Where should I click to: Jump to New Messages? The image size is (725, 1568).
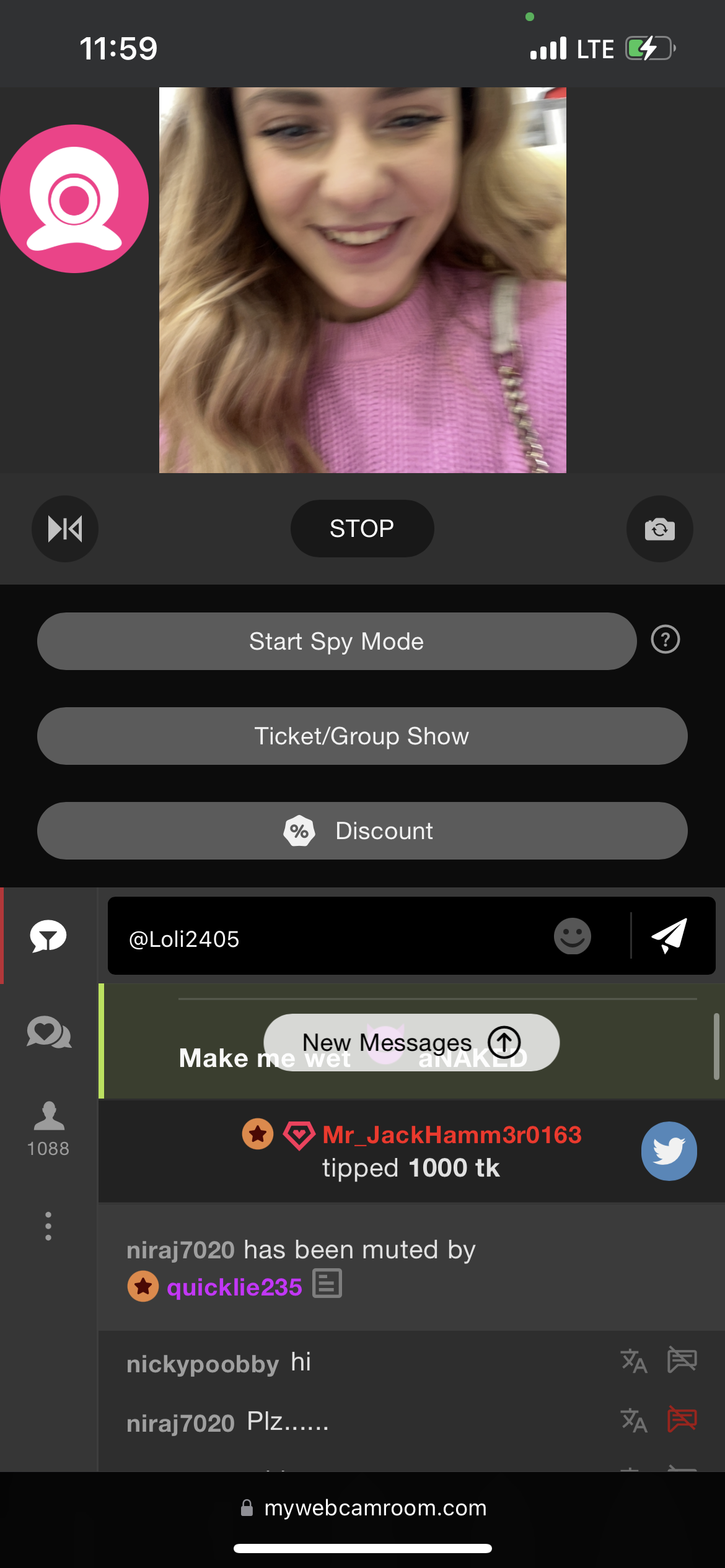(411, 1042)
